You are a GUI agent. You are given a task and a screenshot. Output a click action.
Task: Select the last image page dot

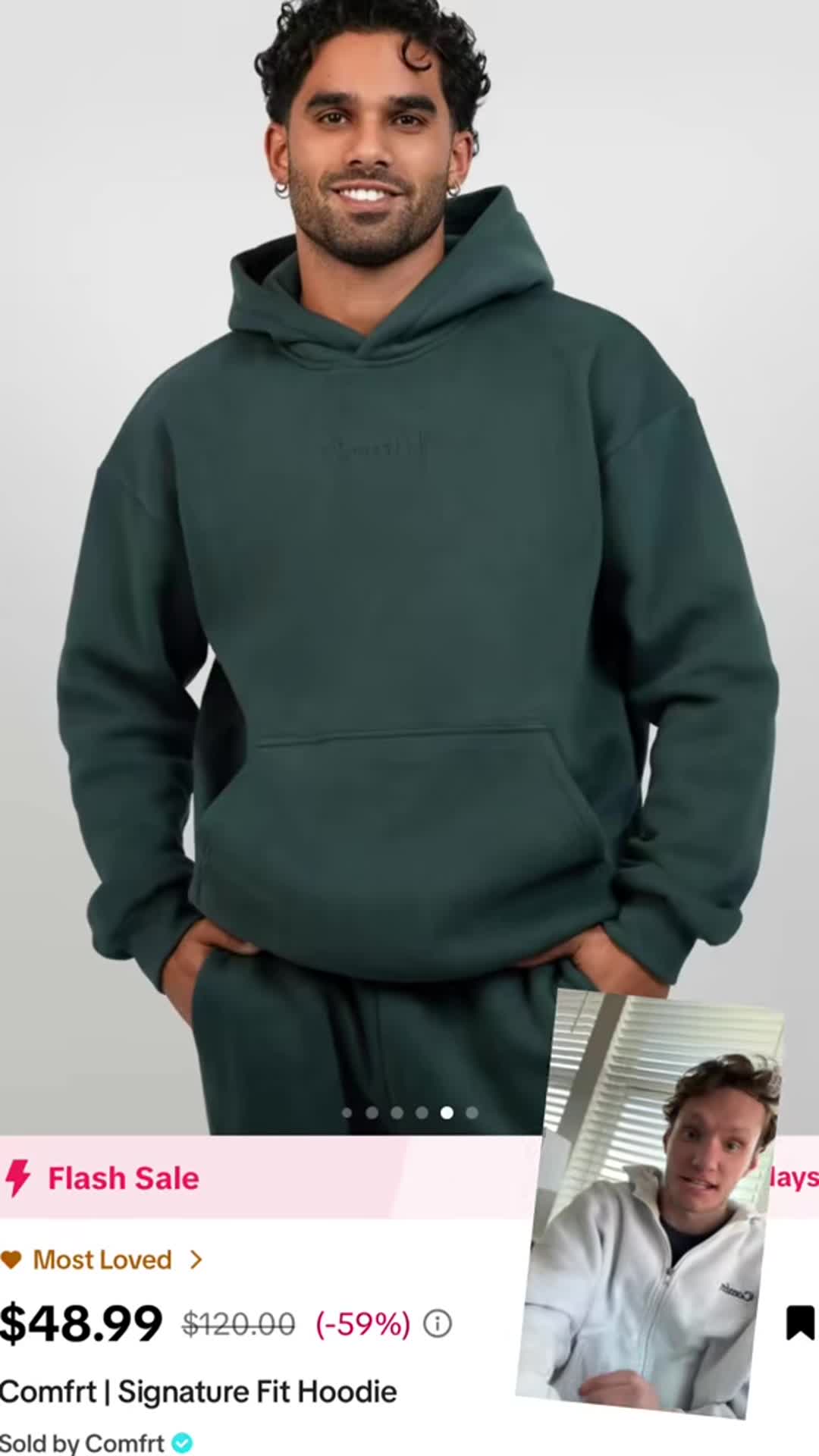(472, 1112)
